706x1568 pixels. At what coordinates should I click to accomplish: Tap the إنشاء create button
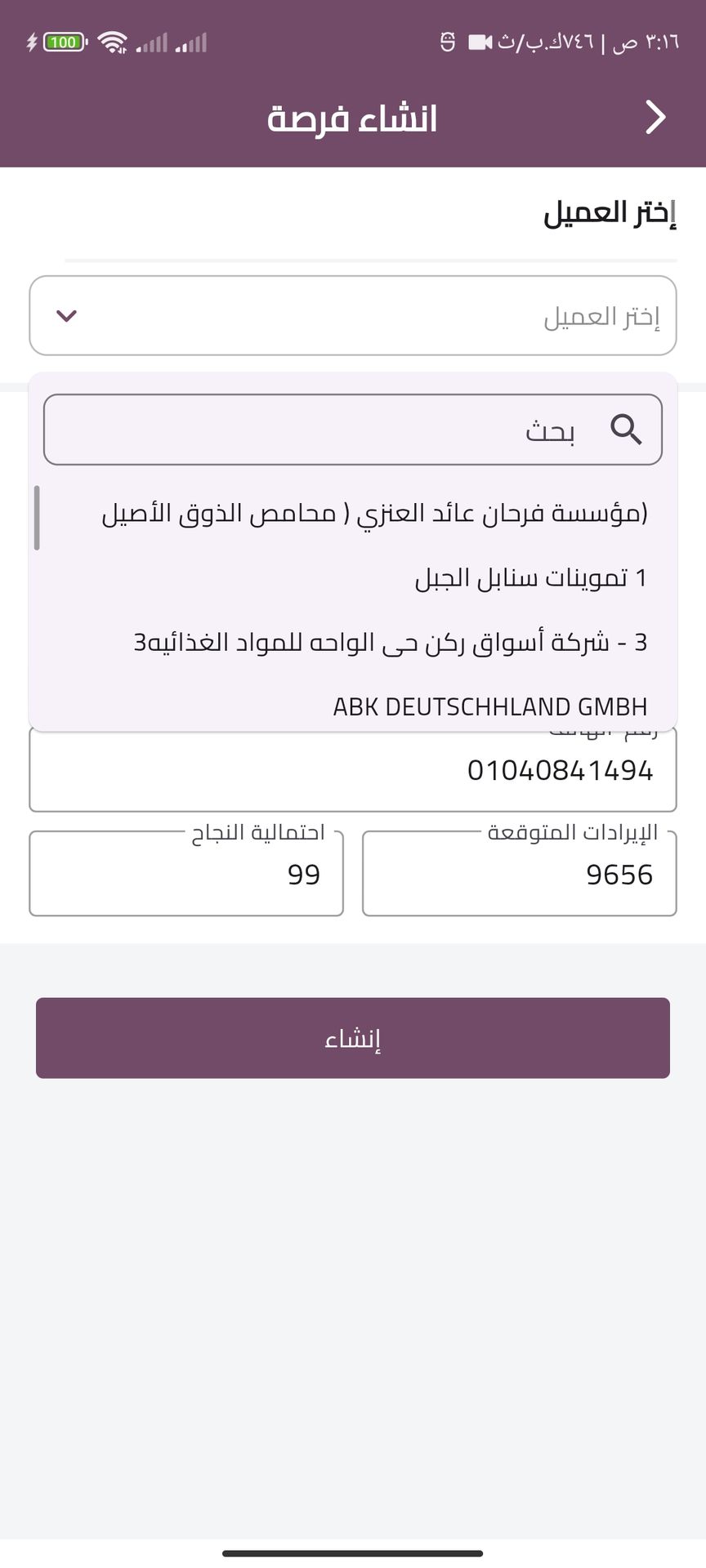(x=353, y=1038)
